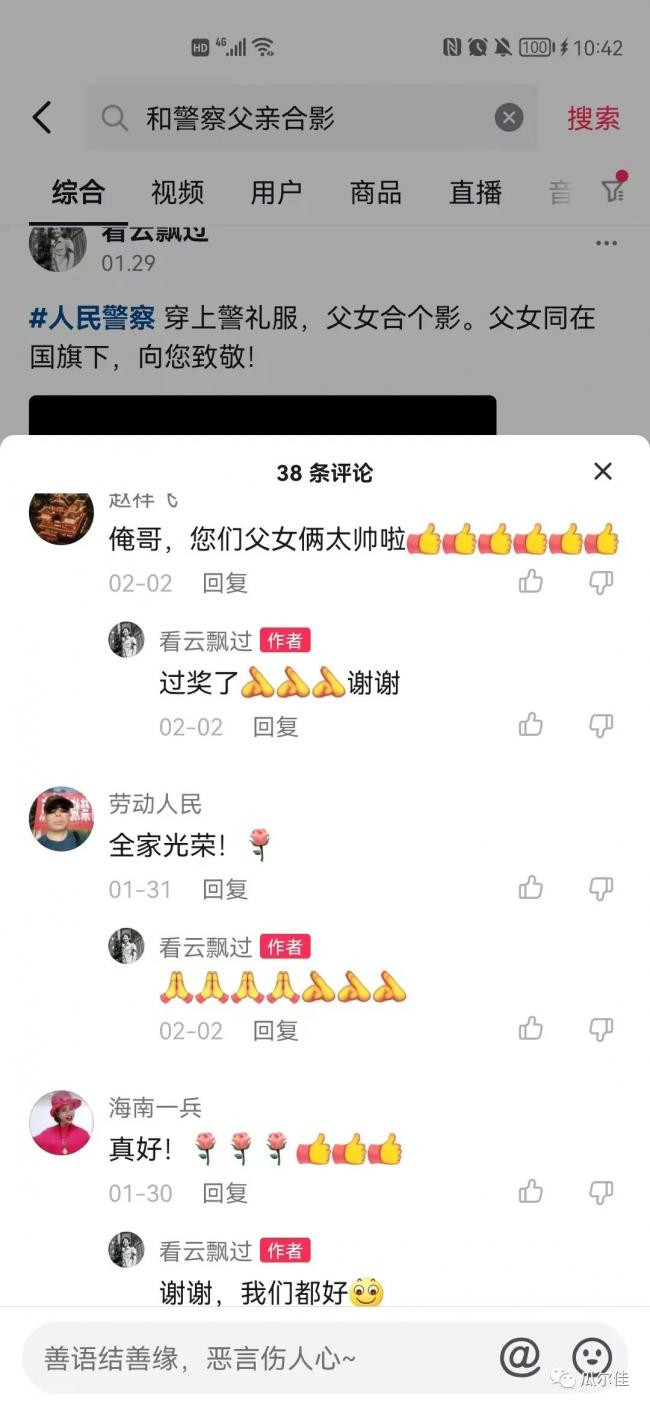Like 劳动人民's comment 全家光荣

tap(531, 888)
